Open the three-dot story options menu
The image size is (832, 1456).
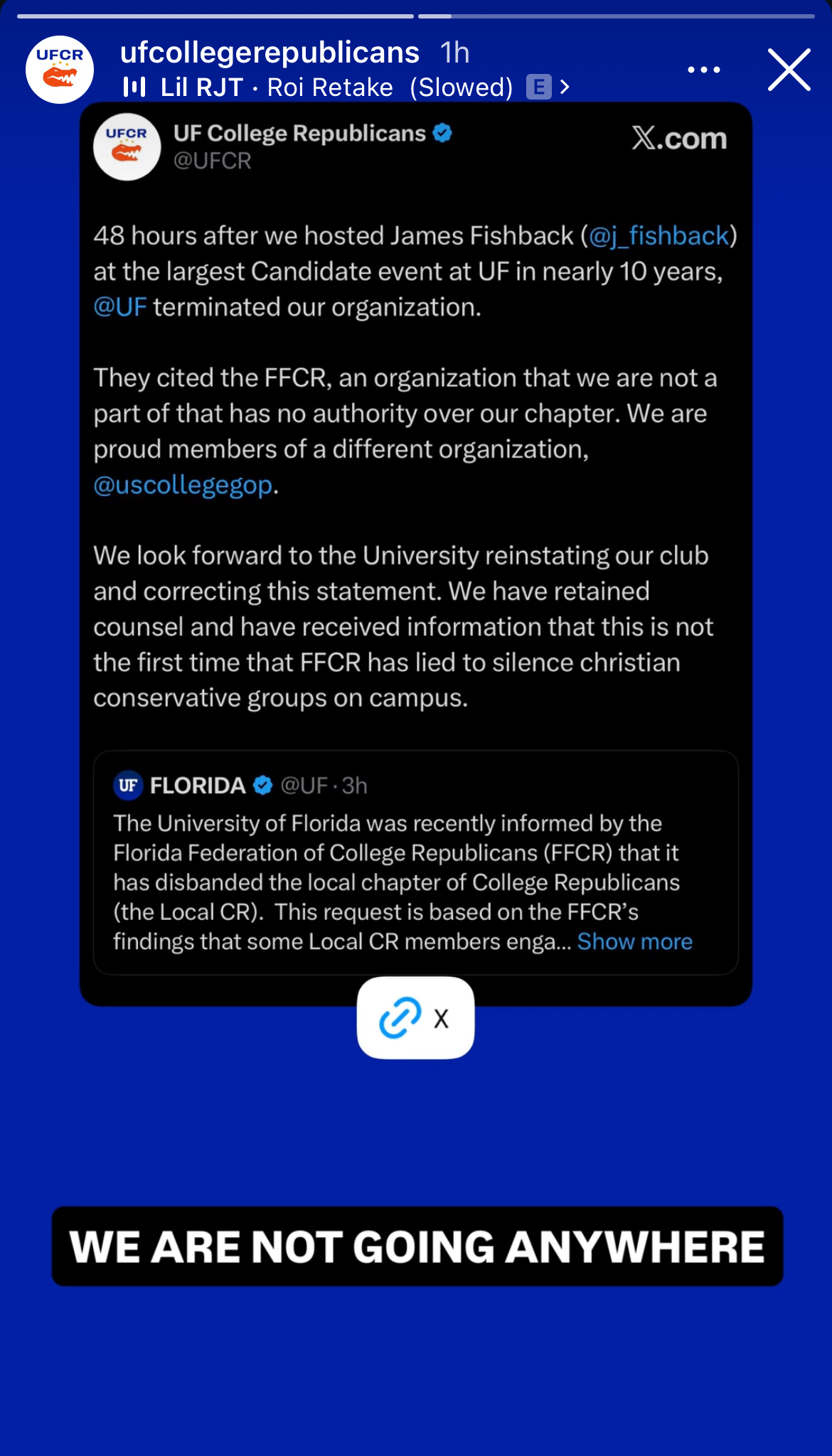[703, 70]
